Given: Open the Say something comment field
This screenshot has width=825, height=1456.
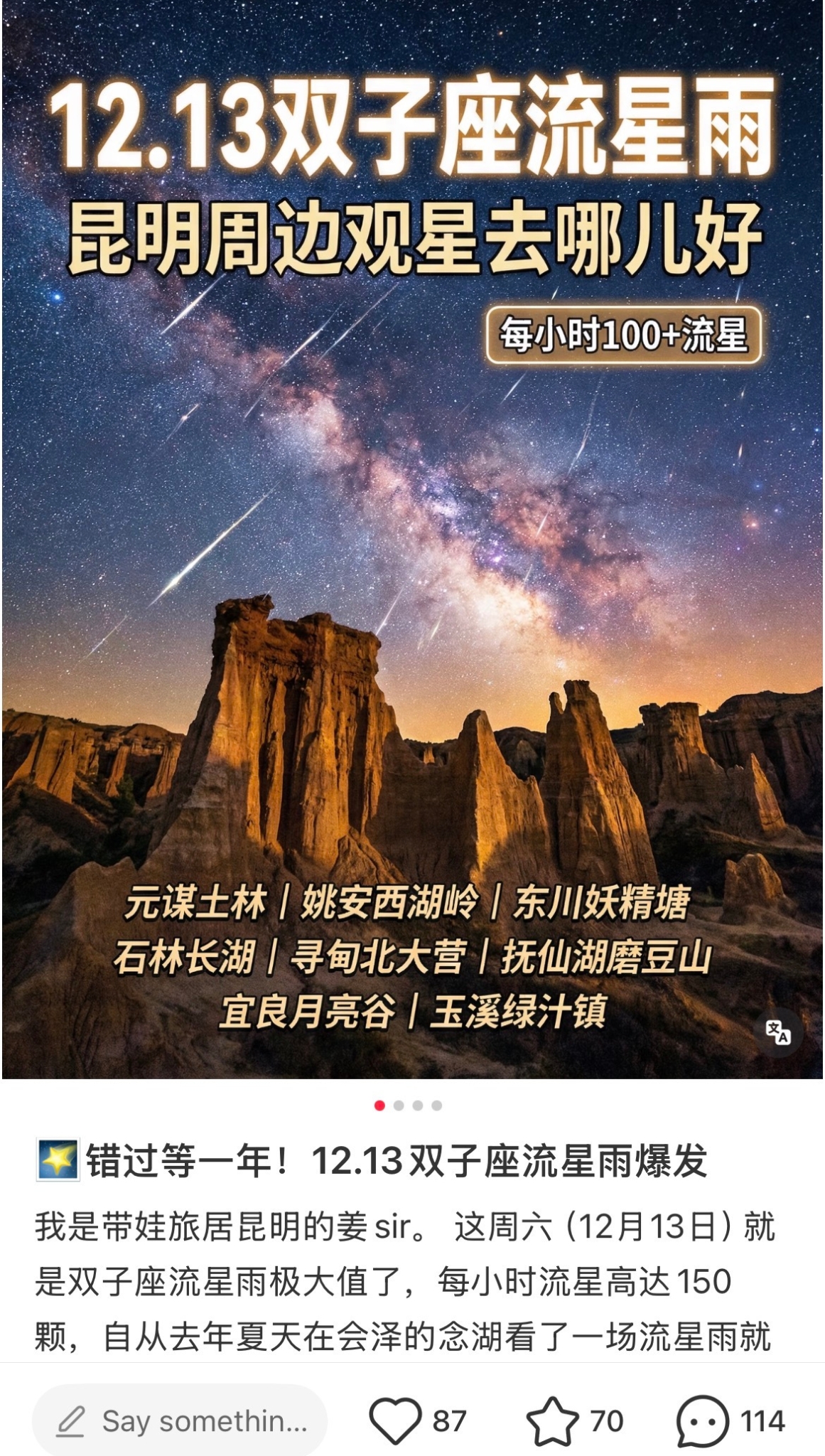Looking at the screenshot, I should pyautogui.click(x=180, y=1421).
